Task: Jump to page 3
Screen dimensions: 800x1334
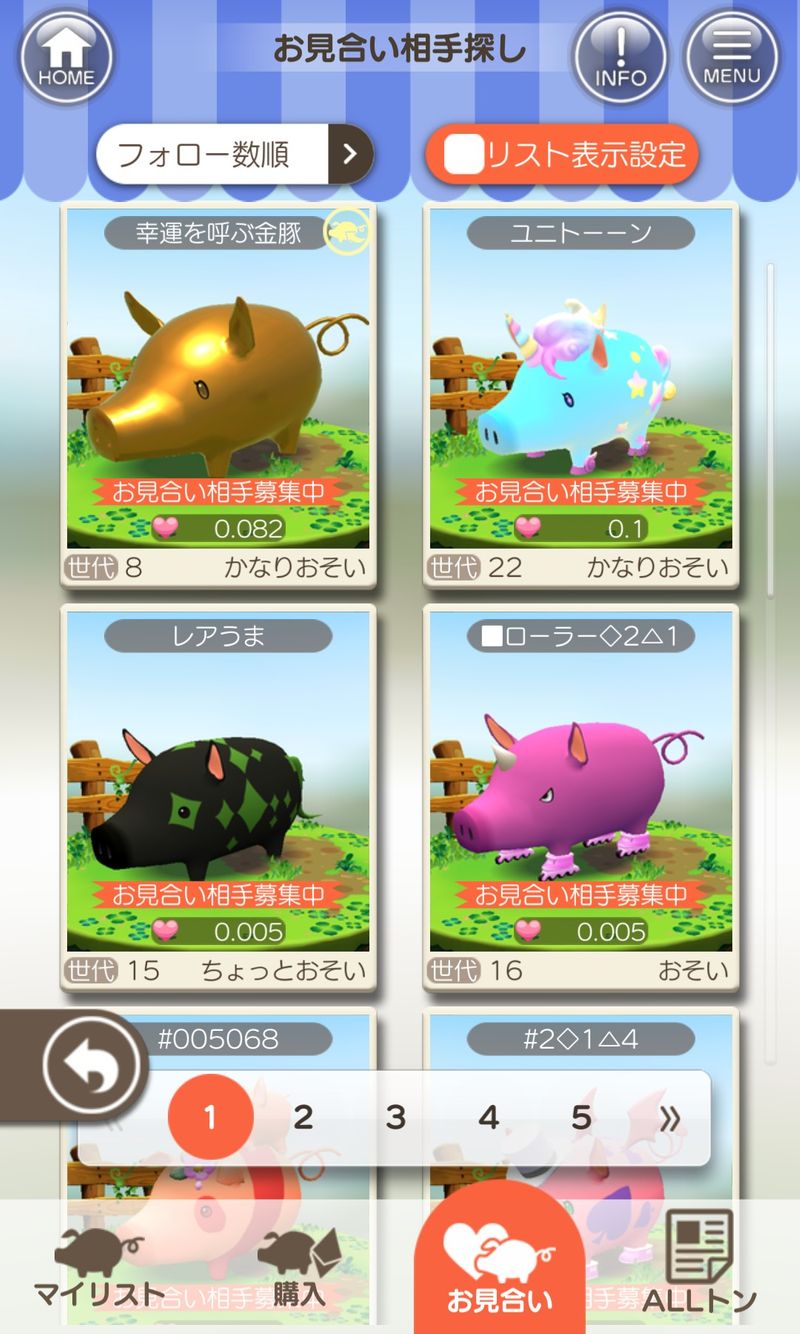Action: coord(396,1117)
